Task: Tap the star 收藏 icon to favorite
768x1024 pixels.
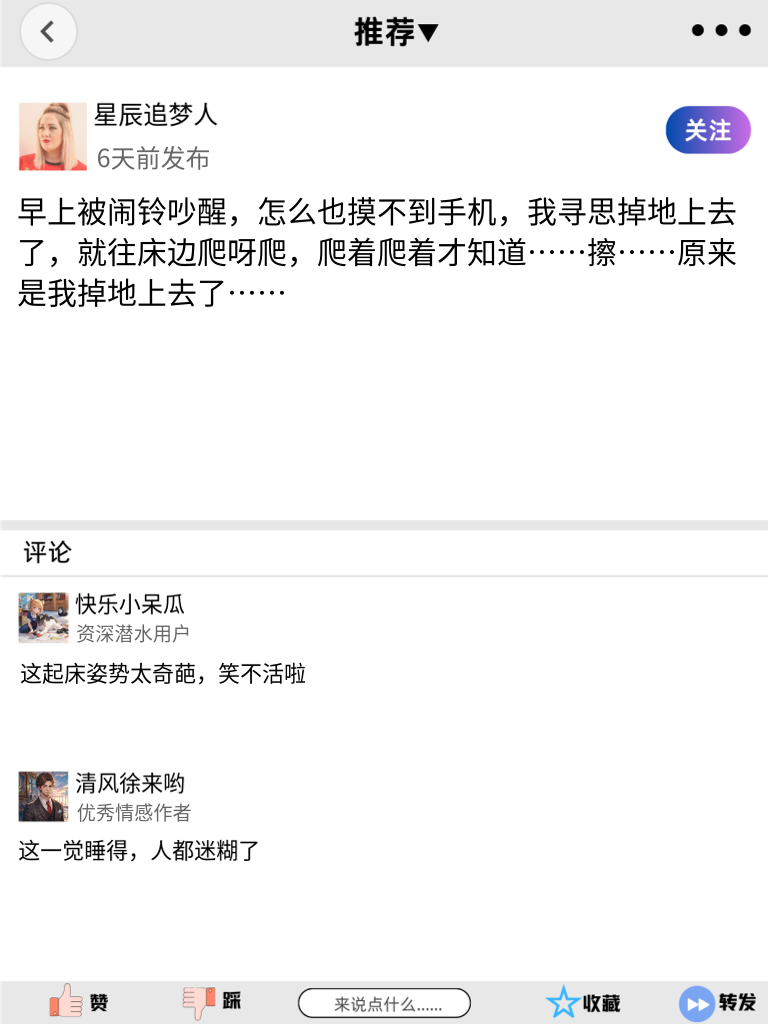Action: (x=563, y=1001)
